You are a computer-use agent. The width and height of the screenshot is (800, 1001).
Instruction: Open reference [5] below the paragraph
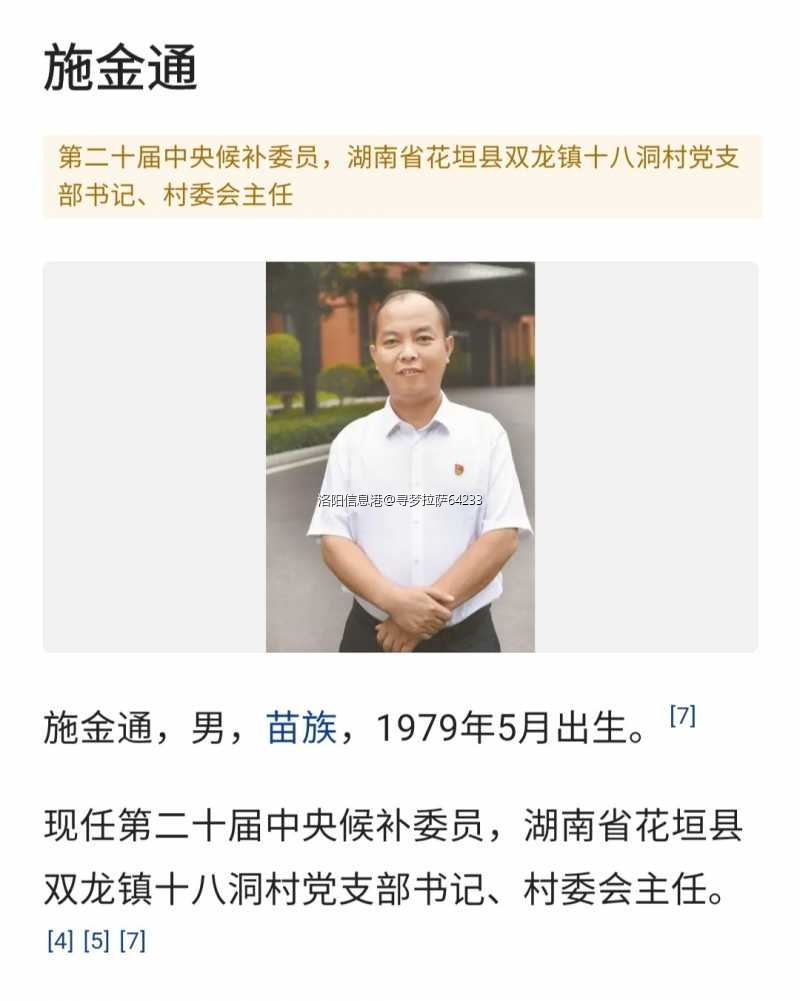[96, 941]
